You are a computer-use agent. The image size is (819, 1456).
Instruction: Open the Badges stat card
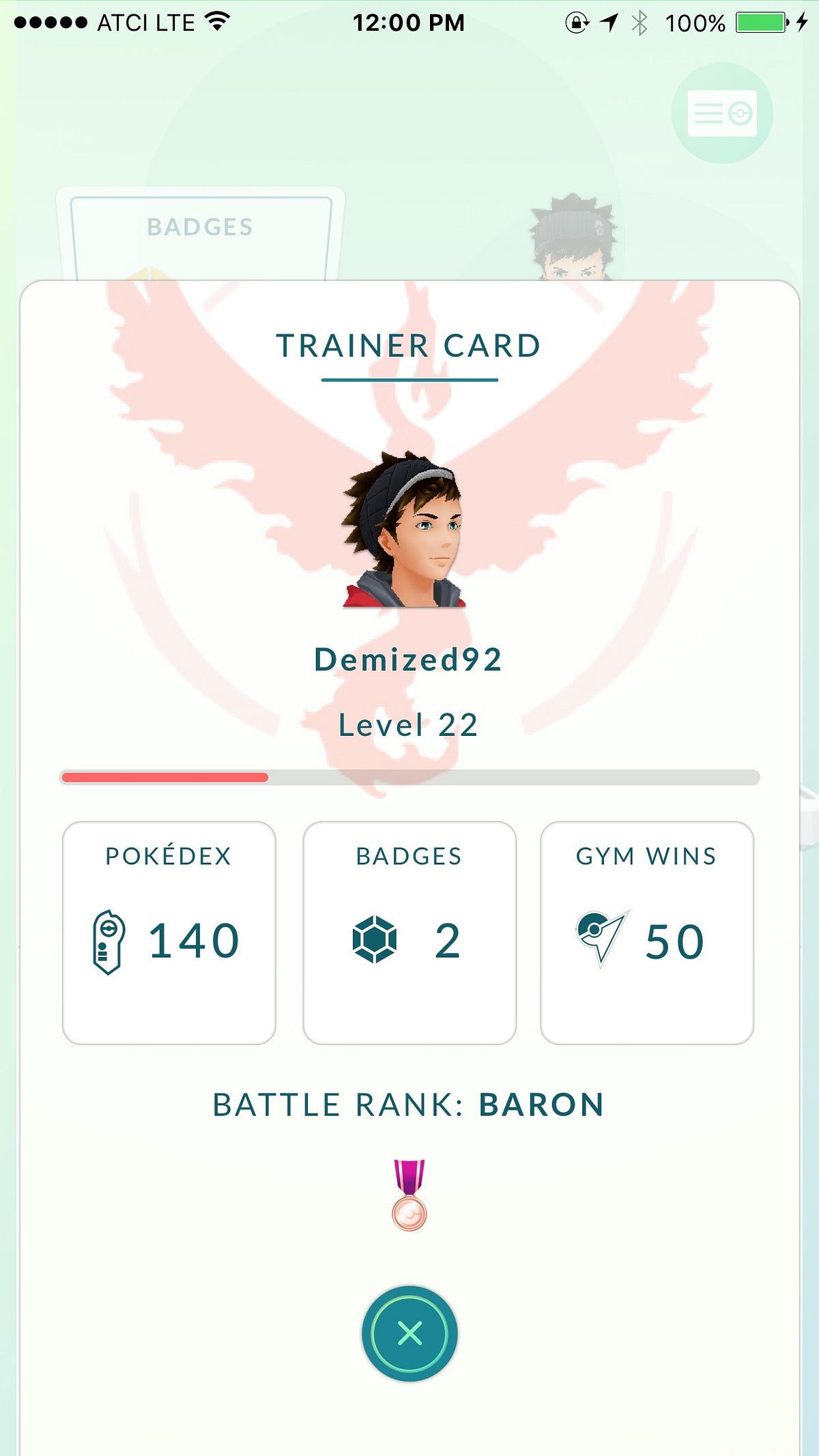409,932
